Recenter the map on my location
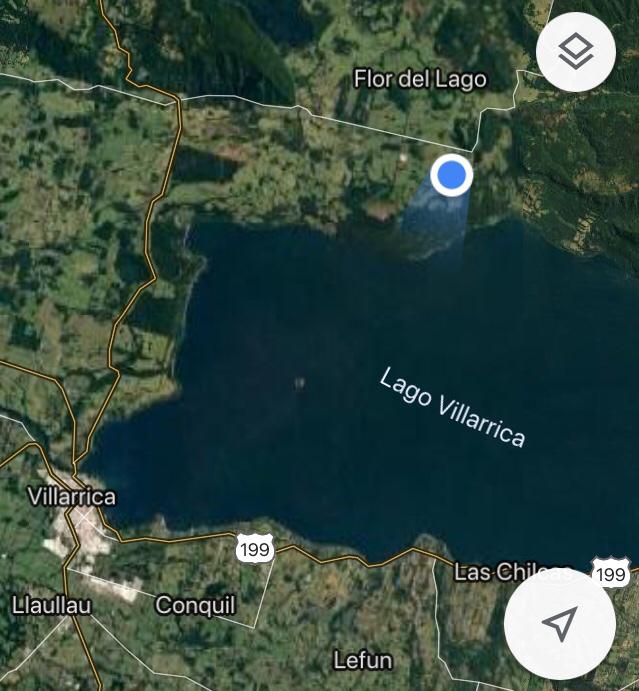The image size is (639, 691). tap(561, 624)
